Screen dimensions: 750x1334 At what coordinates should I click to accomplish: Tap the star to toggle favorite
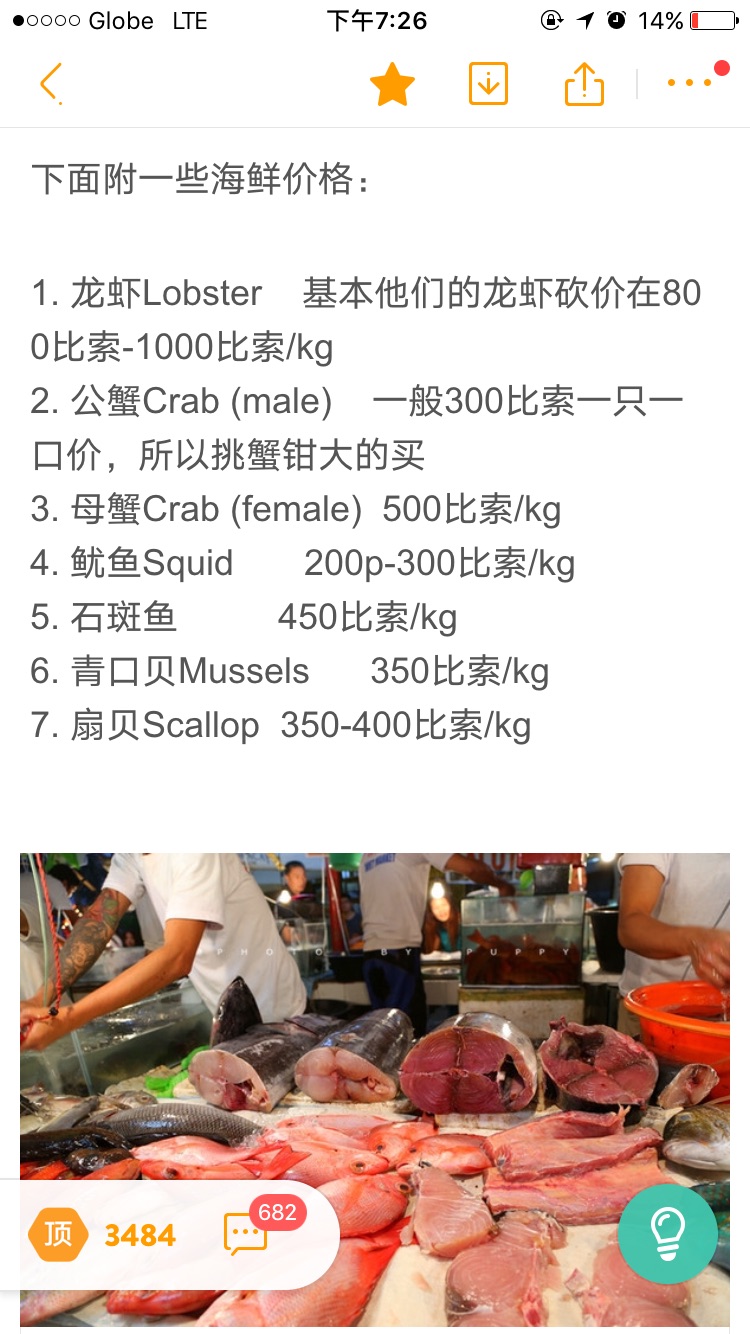tap(392, 84)
